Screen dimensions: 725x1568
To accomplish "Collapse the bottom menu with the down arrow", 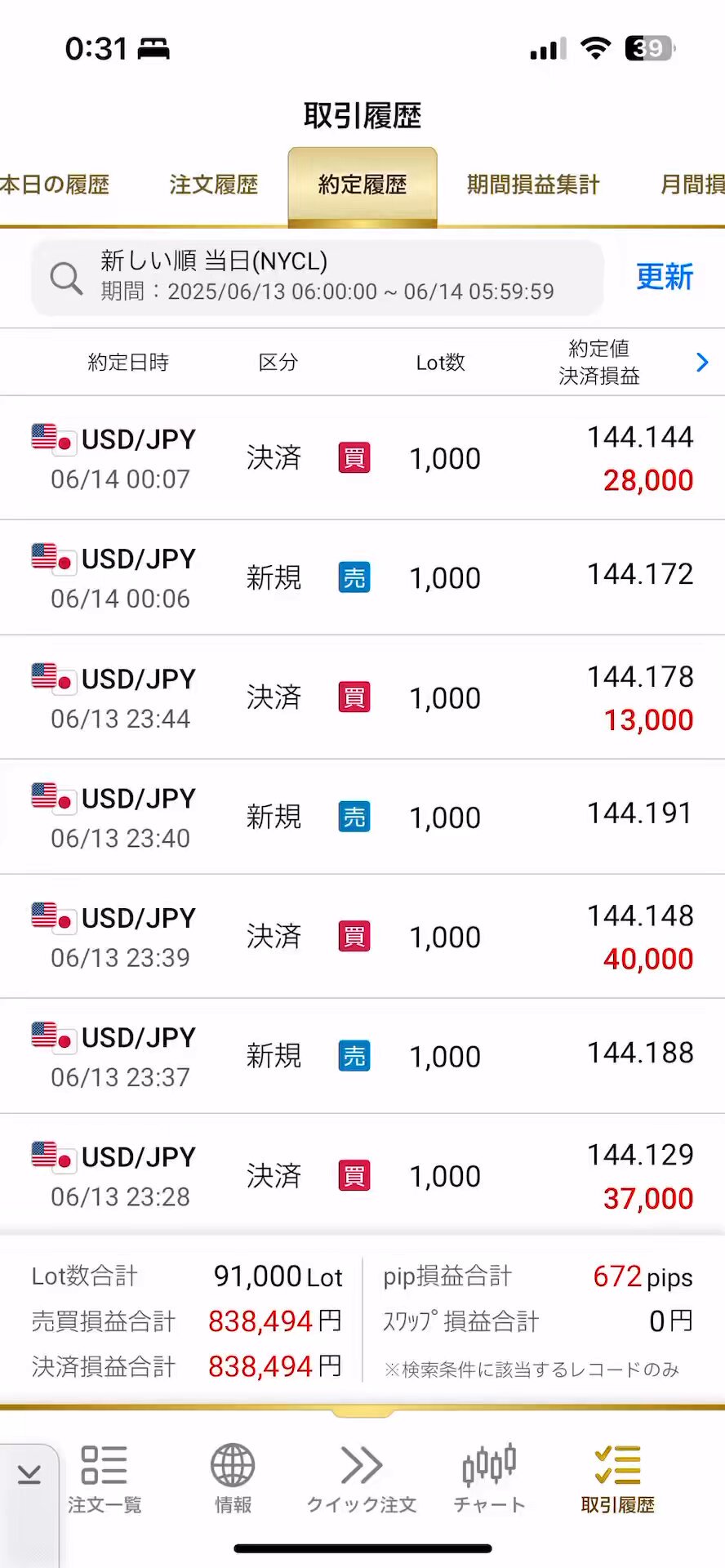I will click(29, 1473).
